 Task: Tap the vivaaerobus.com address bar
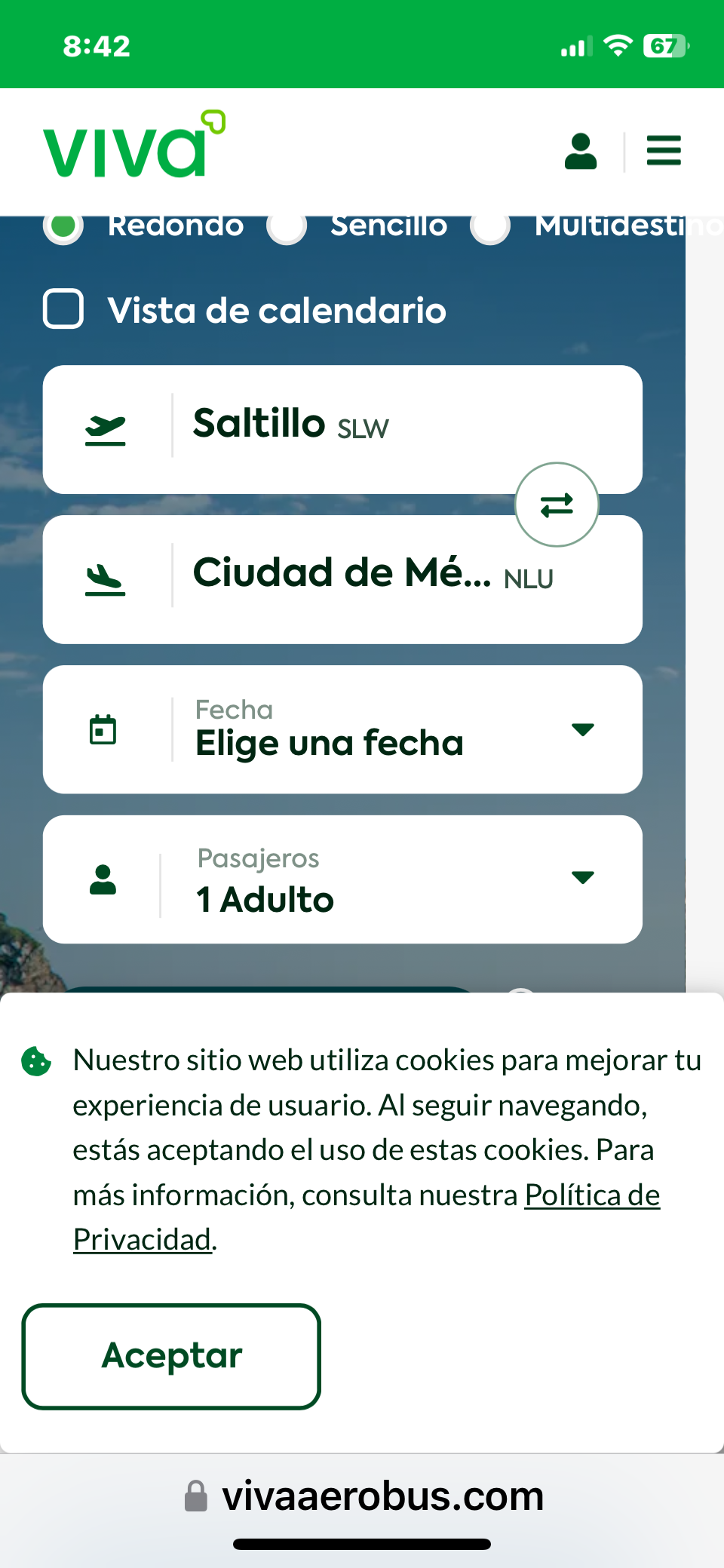(364, 1496)
